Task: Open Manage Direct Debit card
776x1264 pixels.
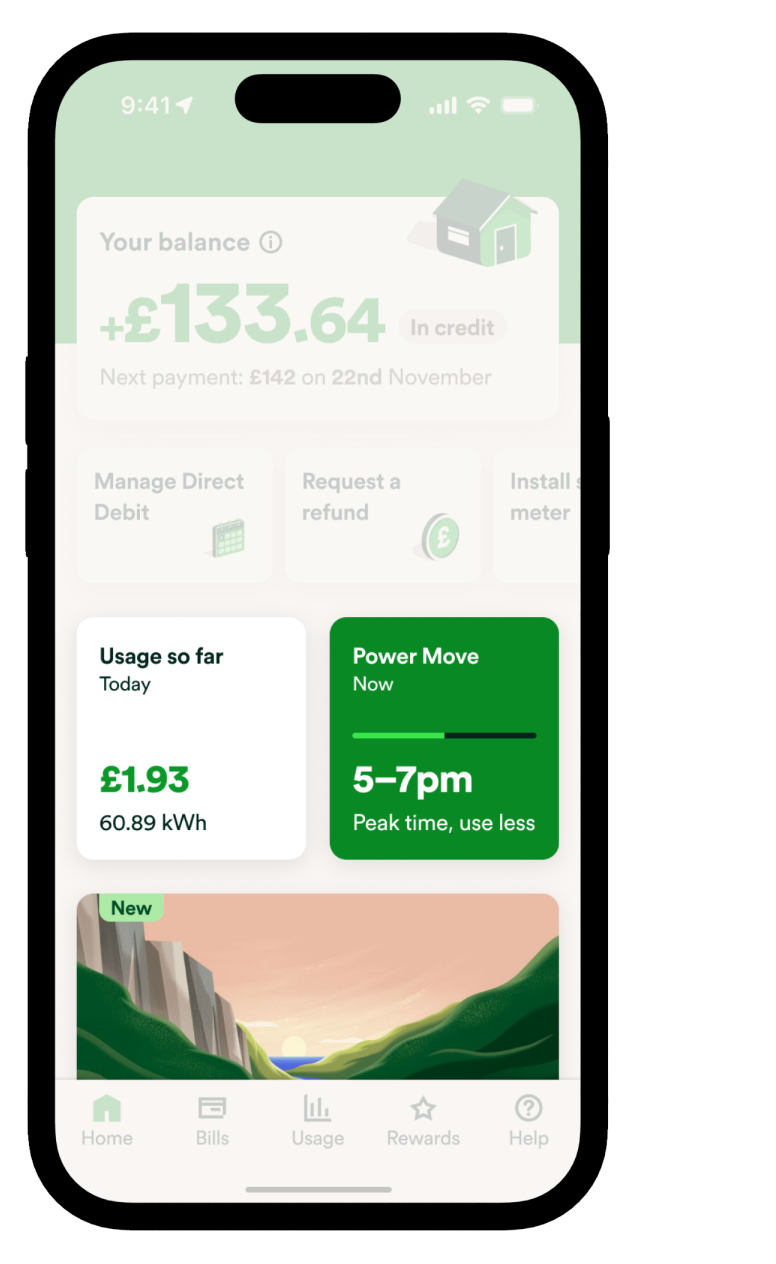Action: (x=174, y=515)
